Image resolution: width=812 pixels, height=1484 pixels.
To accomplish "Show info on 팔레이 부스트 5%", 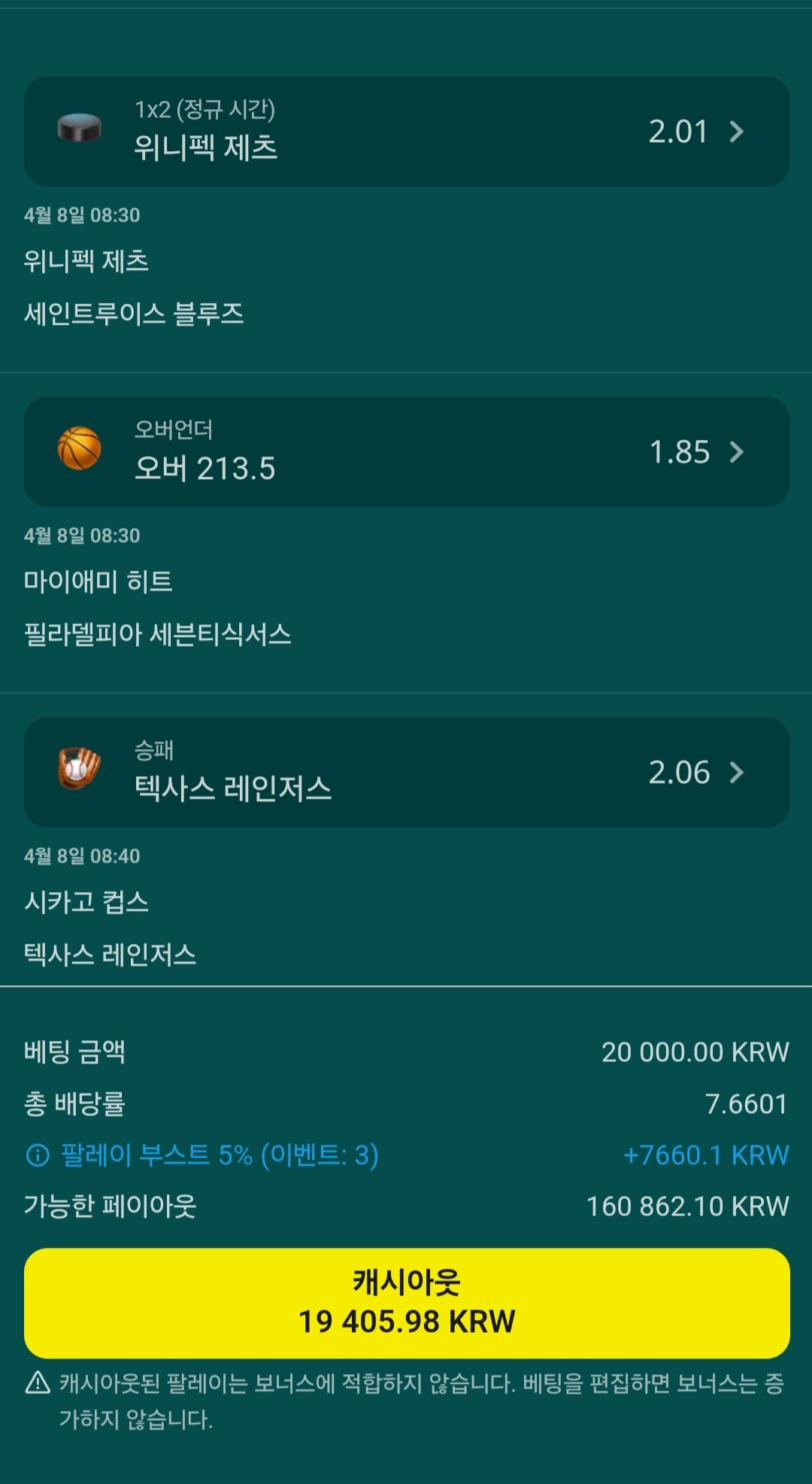I will pos(38,1155).
